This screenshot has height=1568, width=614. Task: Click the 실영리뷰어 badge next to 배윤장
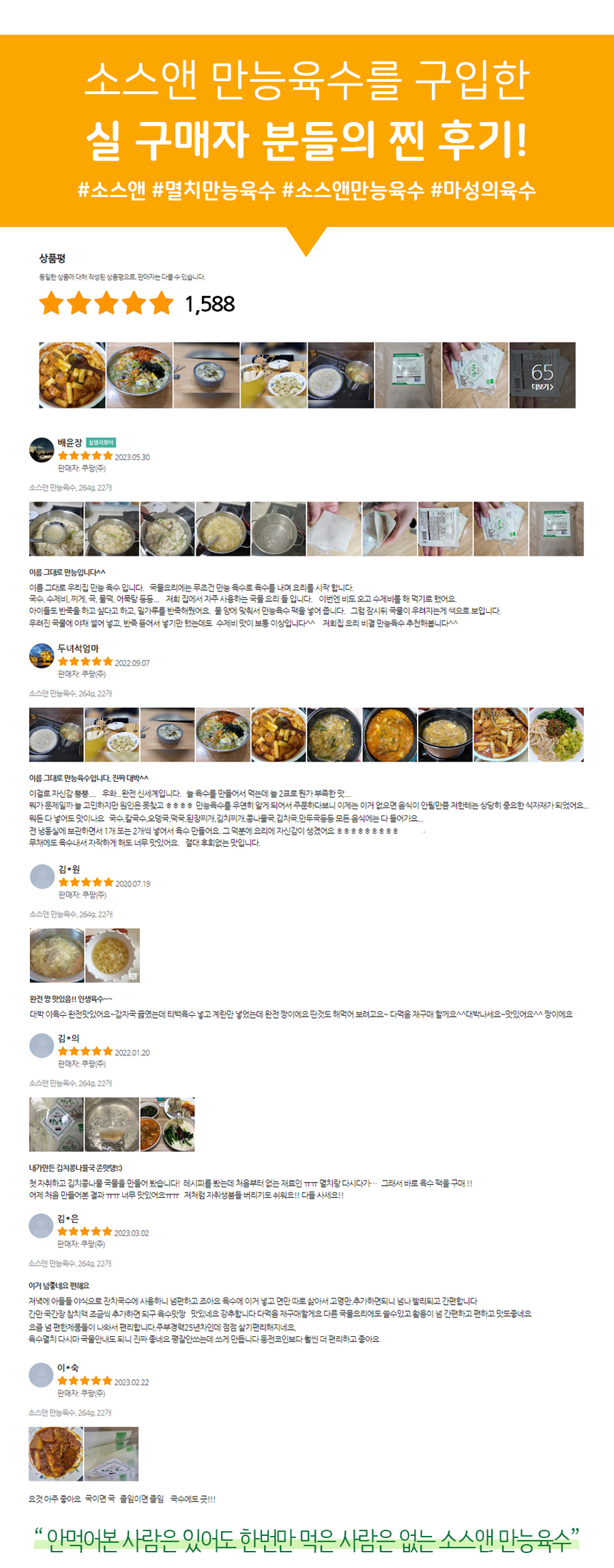click(100, 441)
